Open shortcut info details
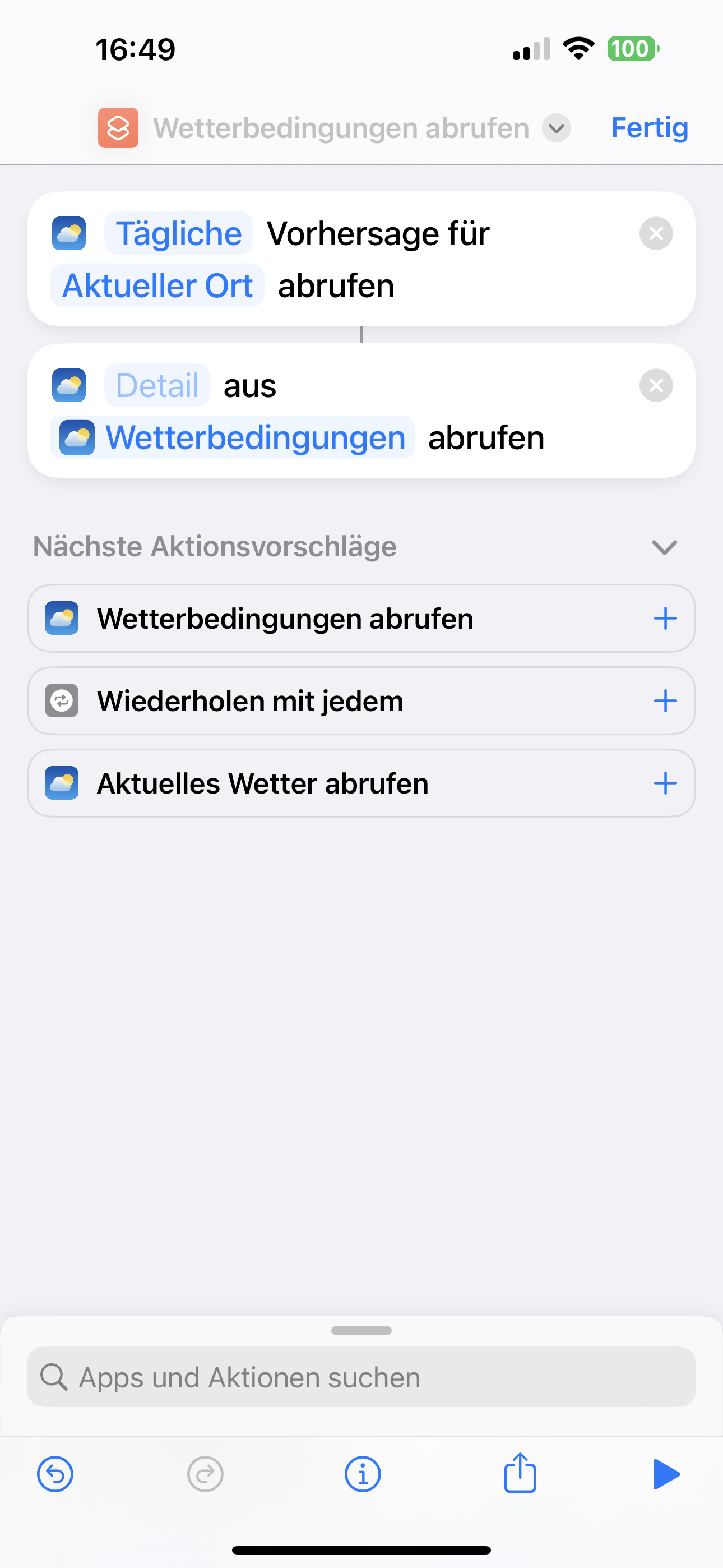 pyautogui.click(x=363, y=1475)
